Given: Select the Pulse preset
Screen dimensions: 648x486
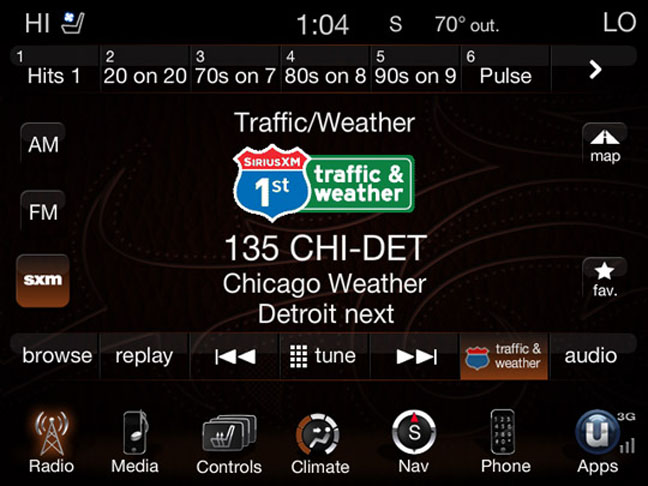Looking at the screenshot, I should coord(505,69).
